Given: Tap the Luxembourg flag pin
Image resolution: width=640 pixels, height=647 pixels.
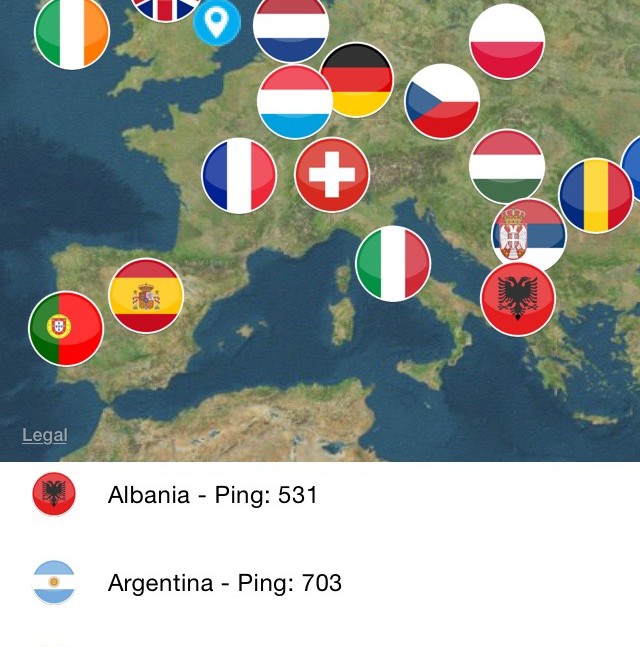Looking at the screenshot, I should (x=295, y=101).
